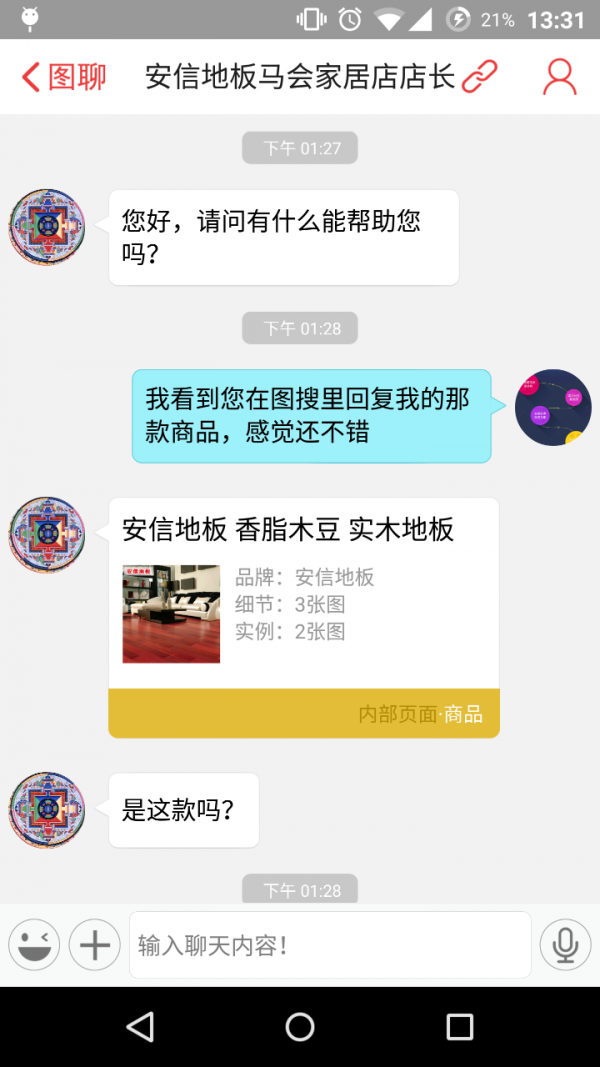
Task: Start voice input with microphone
Action: tap(565, 945)
